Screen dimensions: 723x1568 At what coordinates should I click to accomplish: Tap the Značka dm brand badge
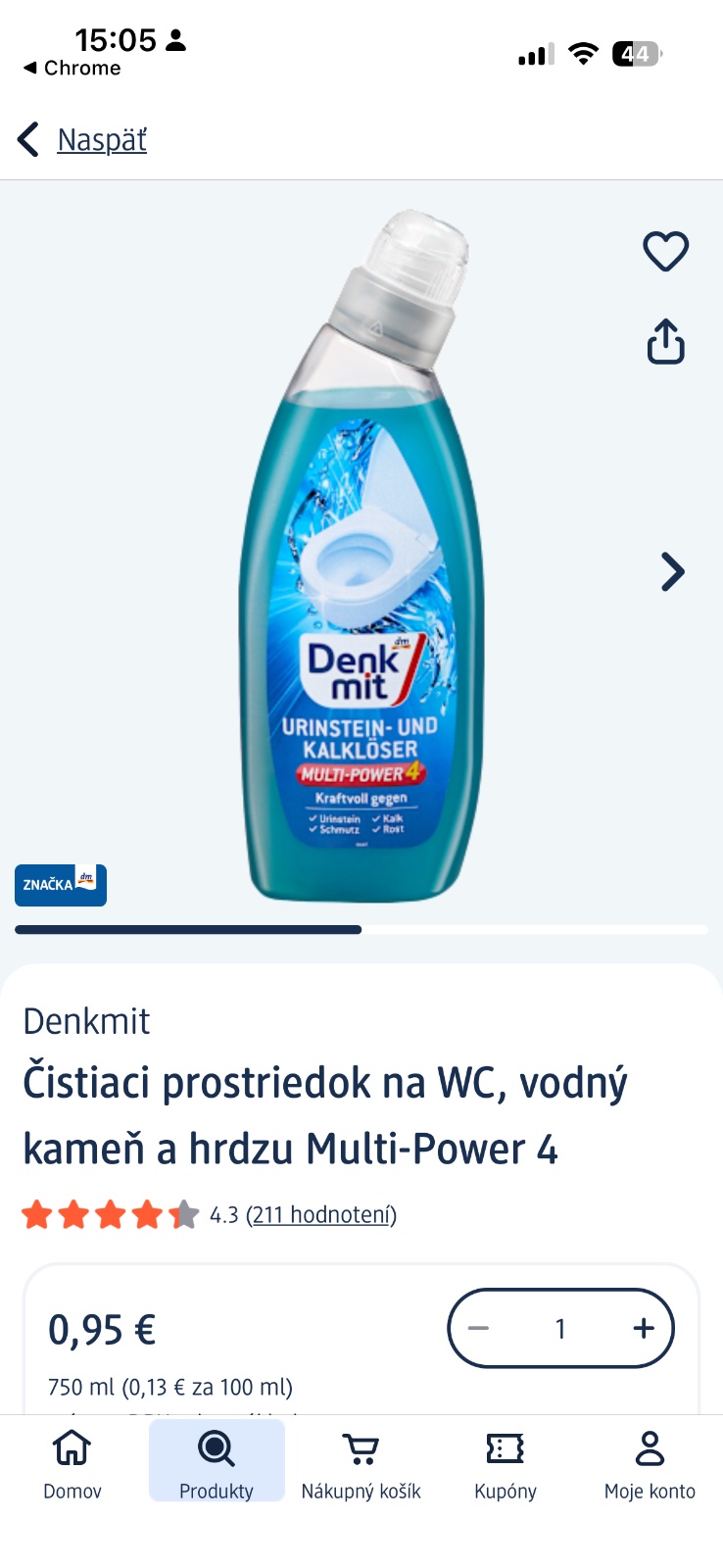(x=61, y=884)
